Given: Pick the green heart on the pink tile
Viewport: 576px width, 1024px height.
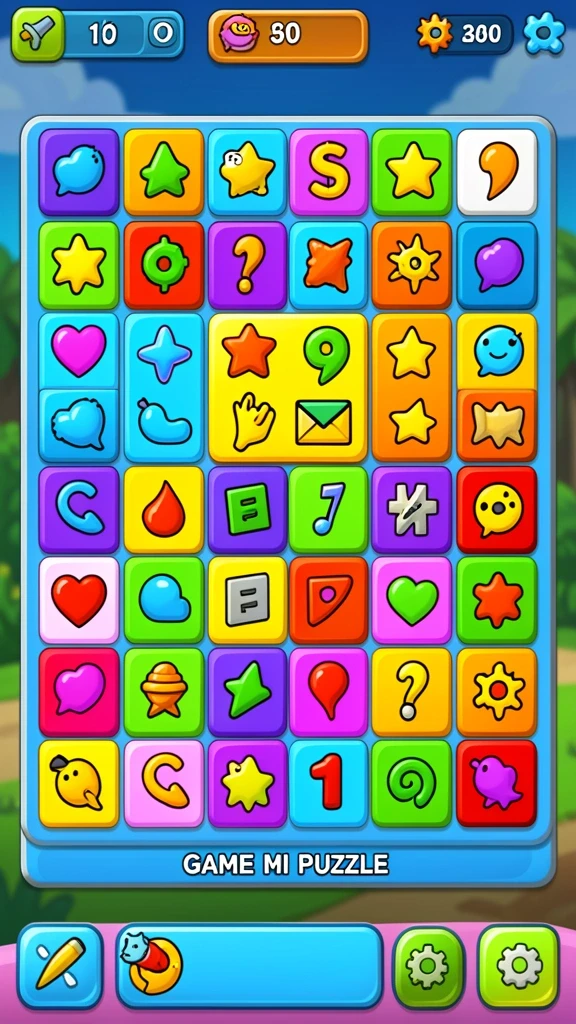Looking at the screenshot, I should click(411, 600).
